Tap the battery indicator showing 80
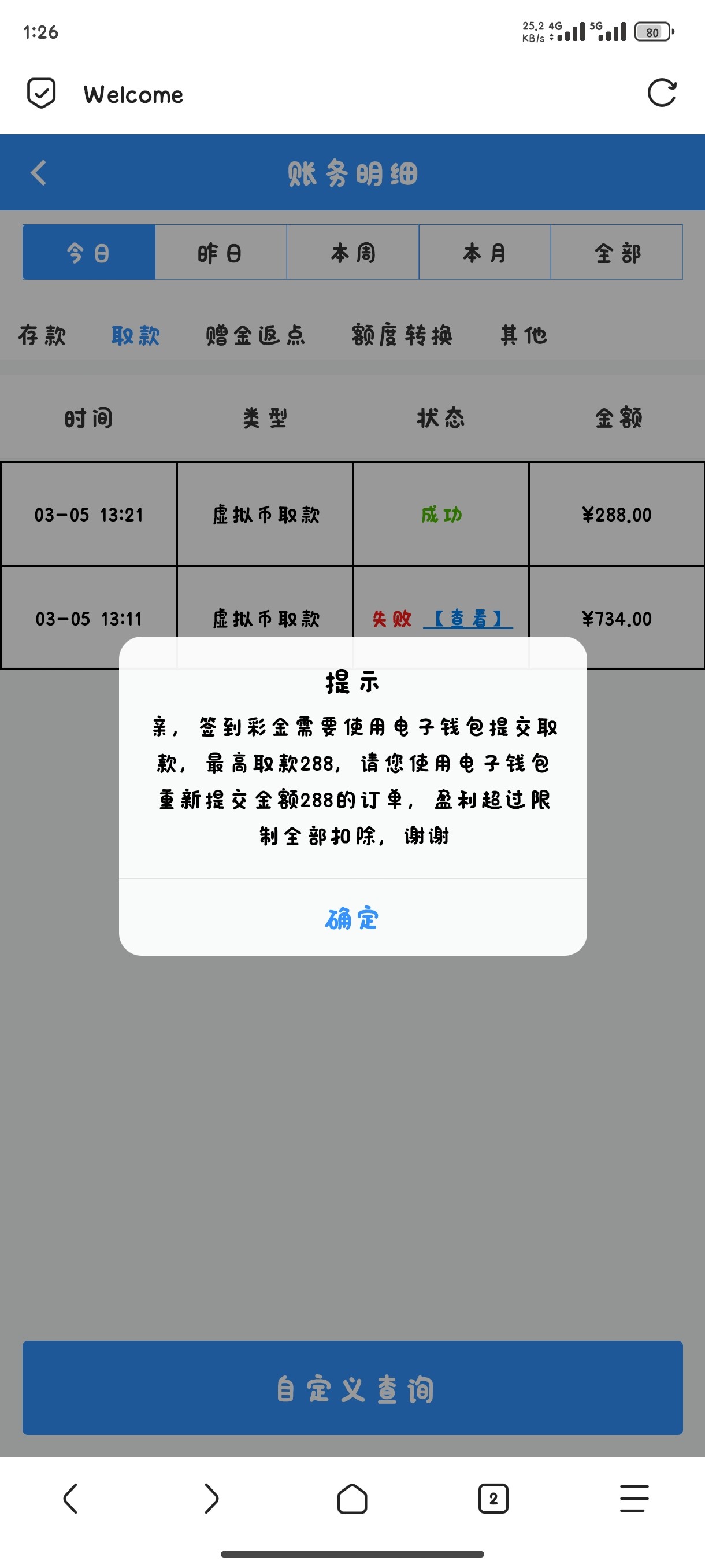The image size is (705, 1568). coord(652,32)
